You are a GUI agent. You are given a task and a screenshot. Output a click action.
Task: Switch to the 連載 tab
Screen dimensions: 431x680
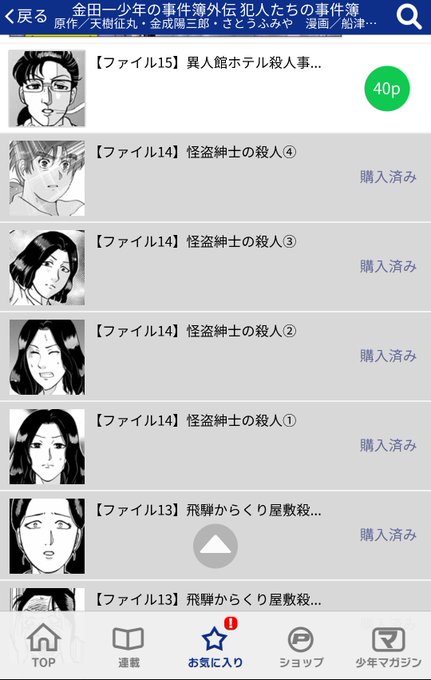pyautogui.click(x=129, y=645)
